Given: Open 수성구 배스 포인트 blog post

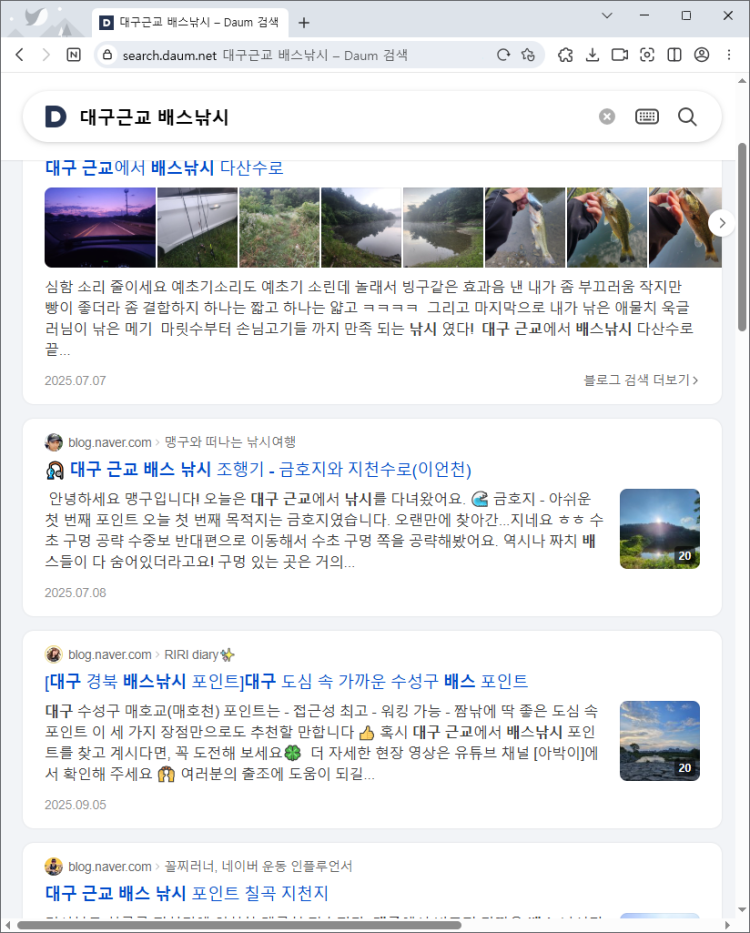Looking at the screenshot, I should 286,681.
